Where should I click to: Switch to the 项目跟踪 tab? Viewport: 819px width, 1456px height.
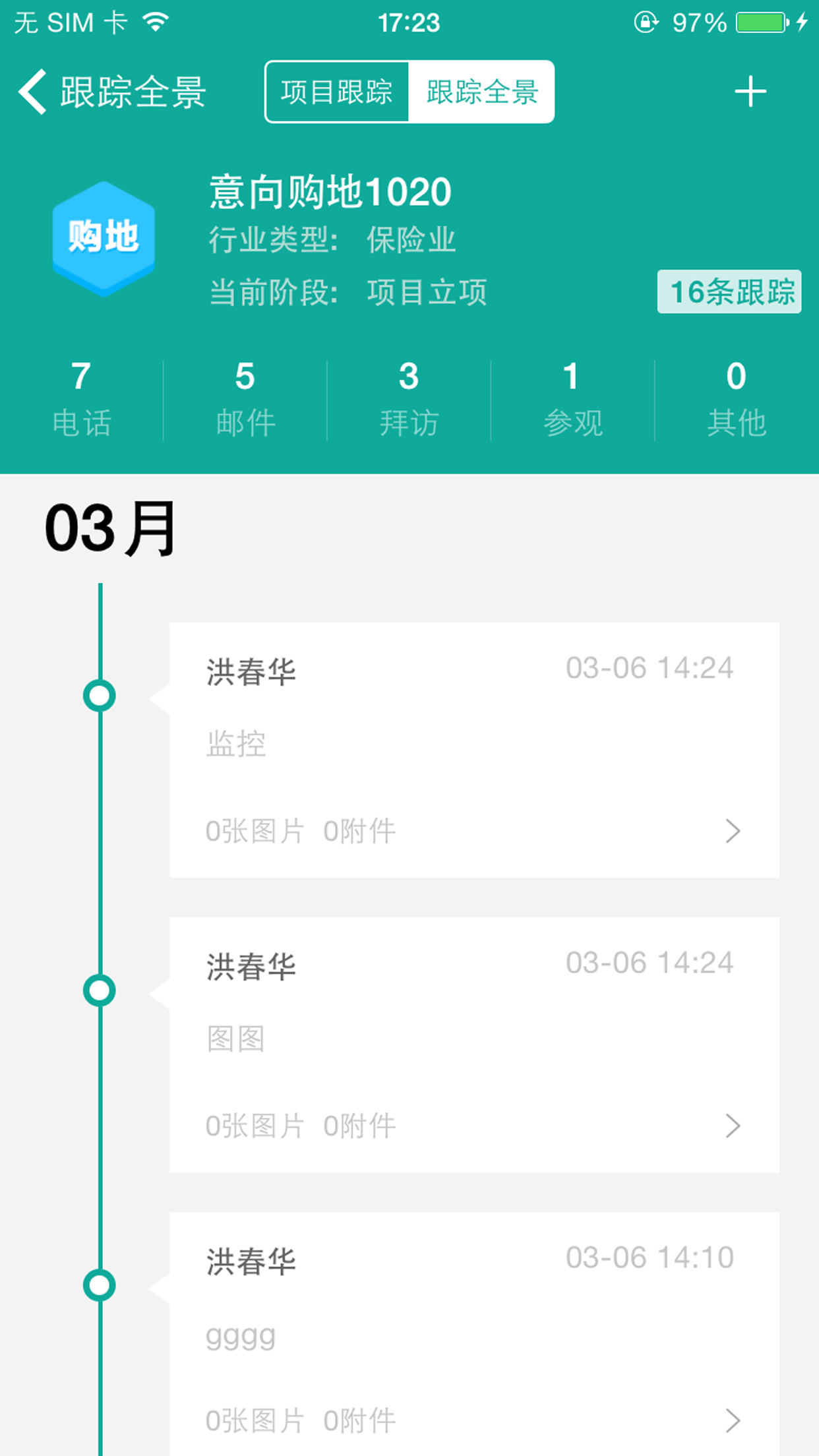pos(337,92)
